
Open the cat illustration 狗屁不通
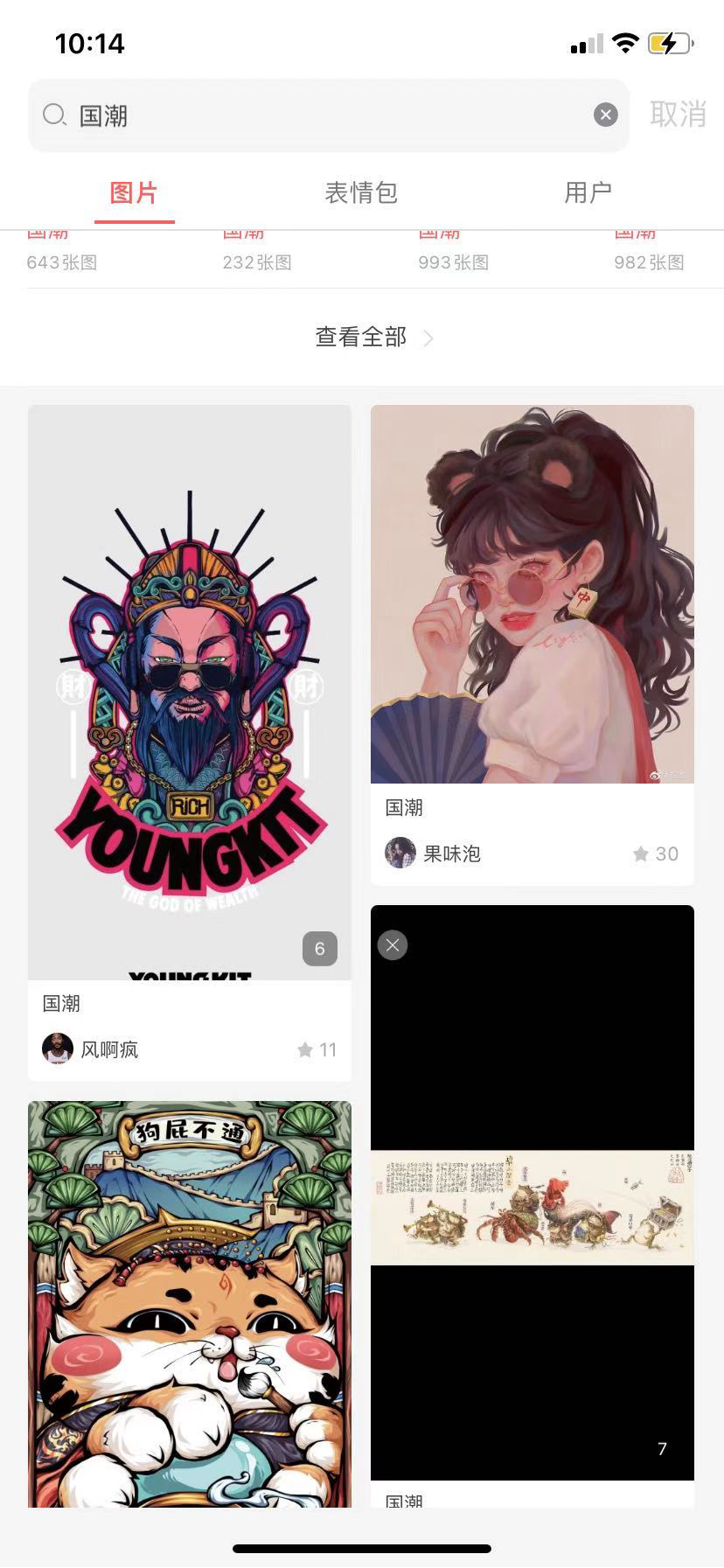189,1303
